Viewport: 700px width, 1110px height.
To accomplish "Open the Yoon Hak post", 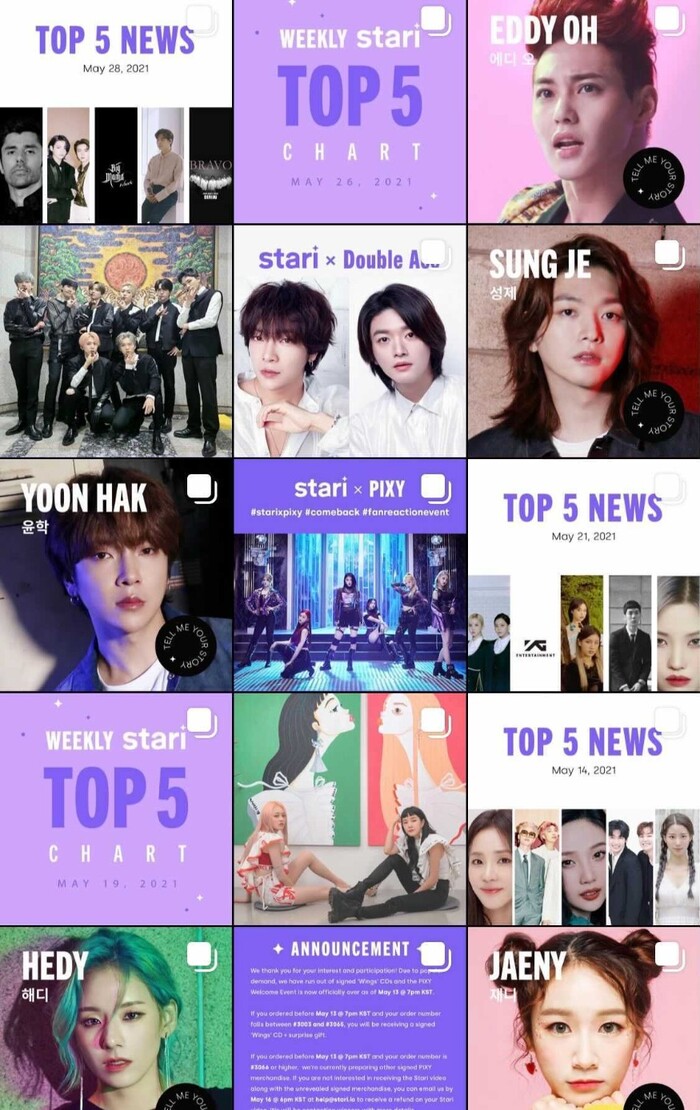I will pyautogui.click(x=116, y=575).
